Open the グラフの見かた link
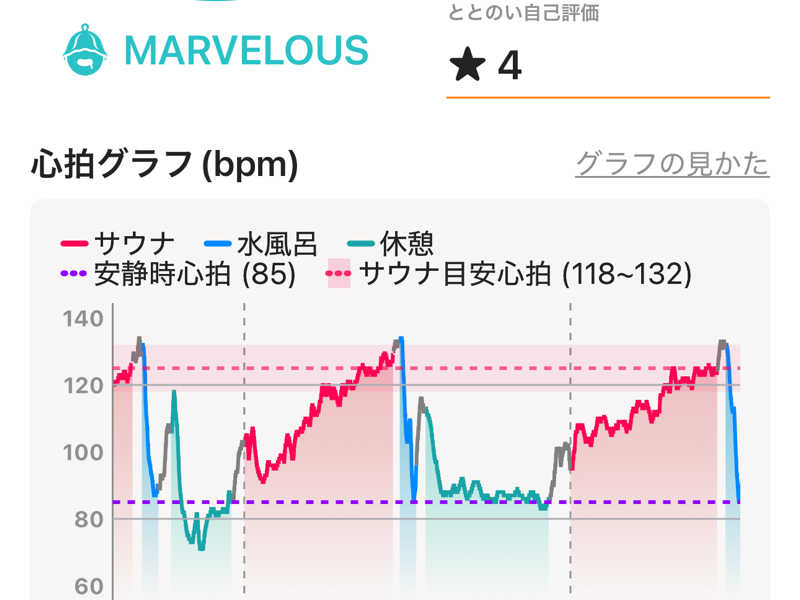 tap(671, 163)
